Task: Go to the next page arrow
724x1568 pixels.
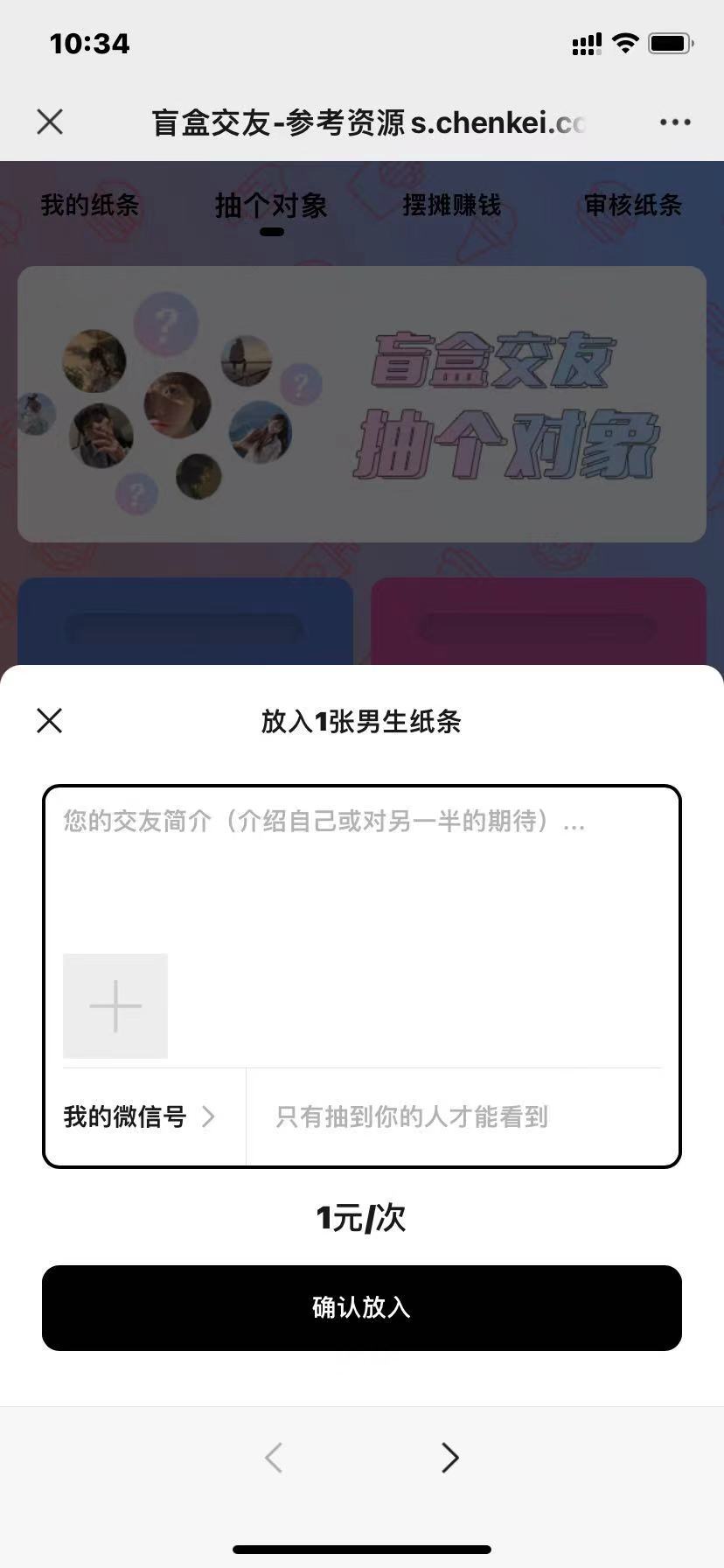Action: click(x=450, y=1457)
